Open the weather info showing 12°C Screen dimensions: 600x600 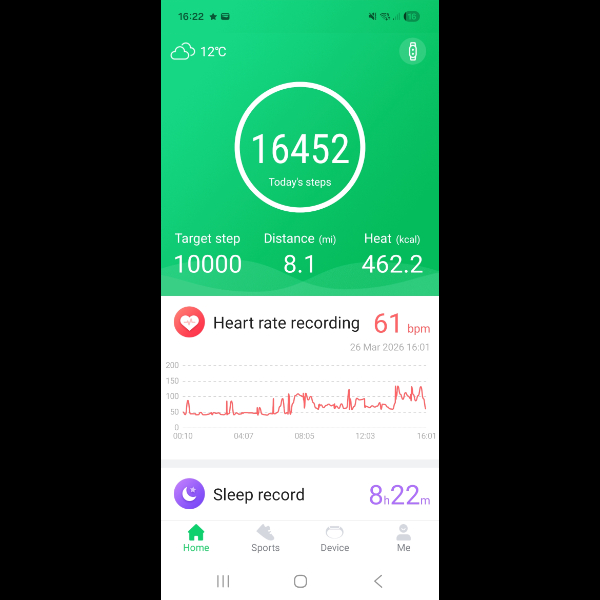click(x=199, y=51)
